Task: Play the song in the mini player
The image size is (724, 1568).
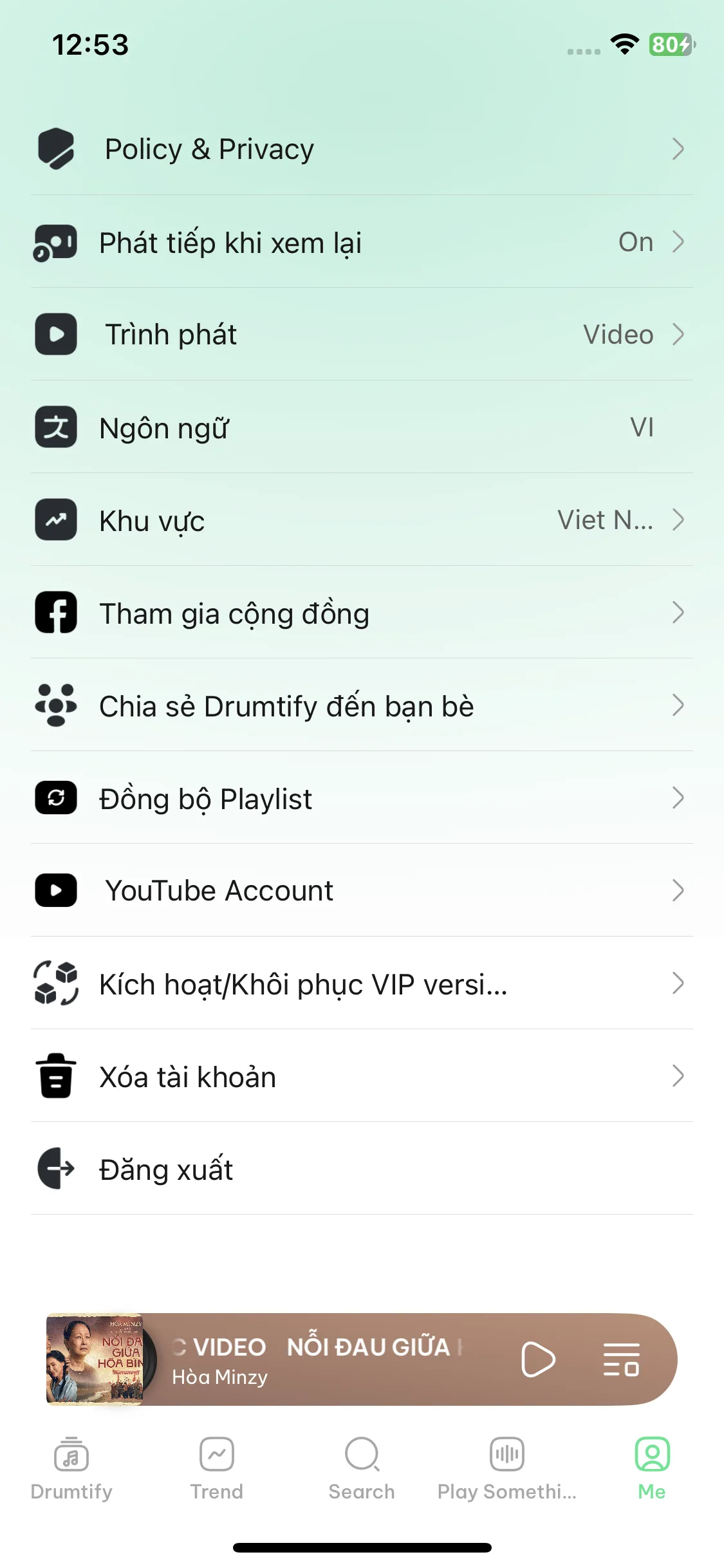Action: coord(537,1359)
